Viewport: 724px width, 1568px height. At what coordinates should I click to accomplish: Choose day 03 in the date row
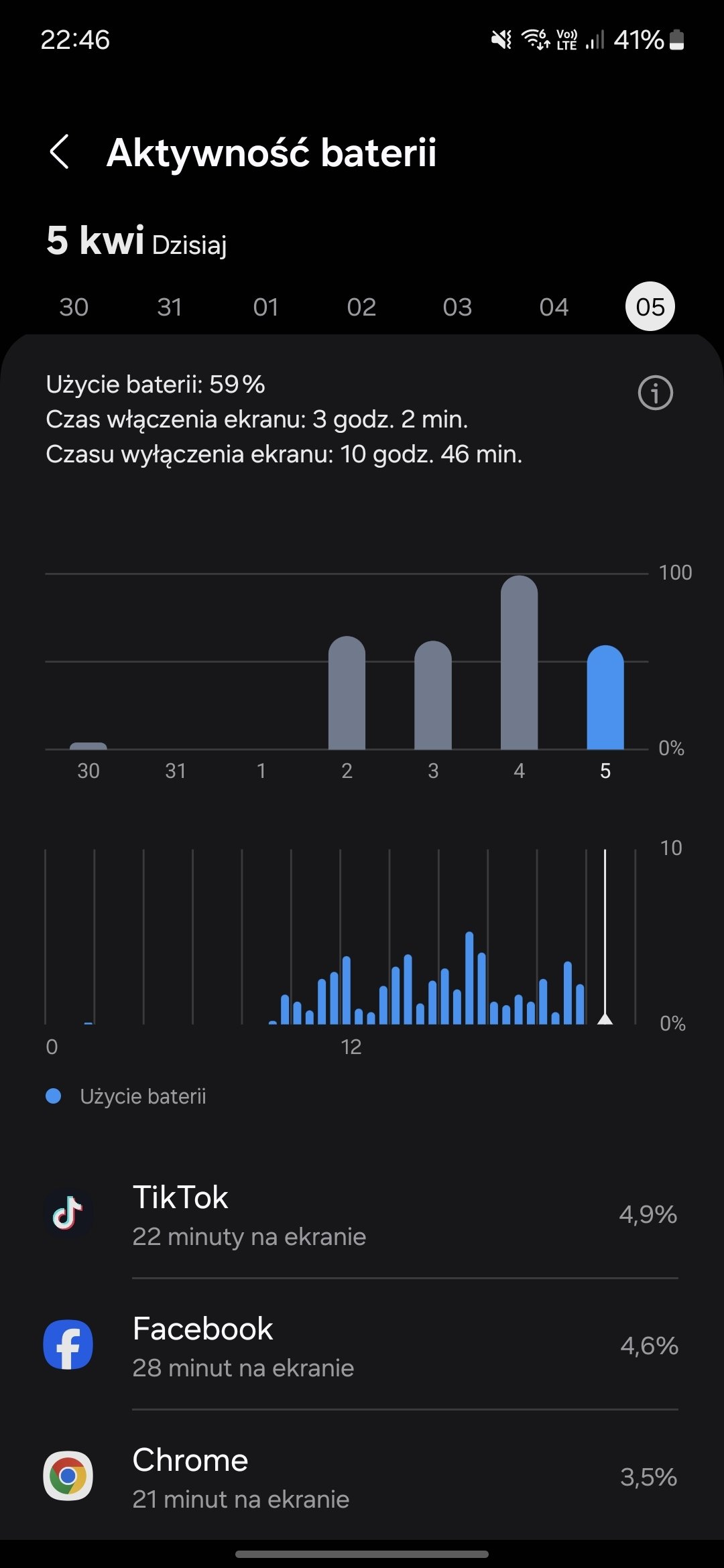point(457,307)
